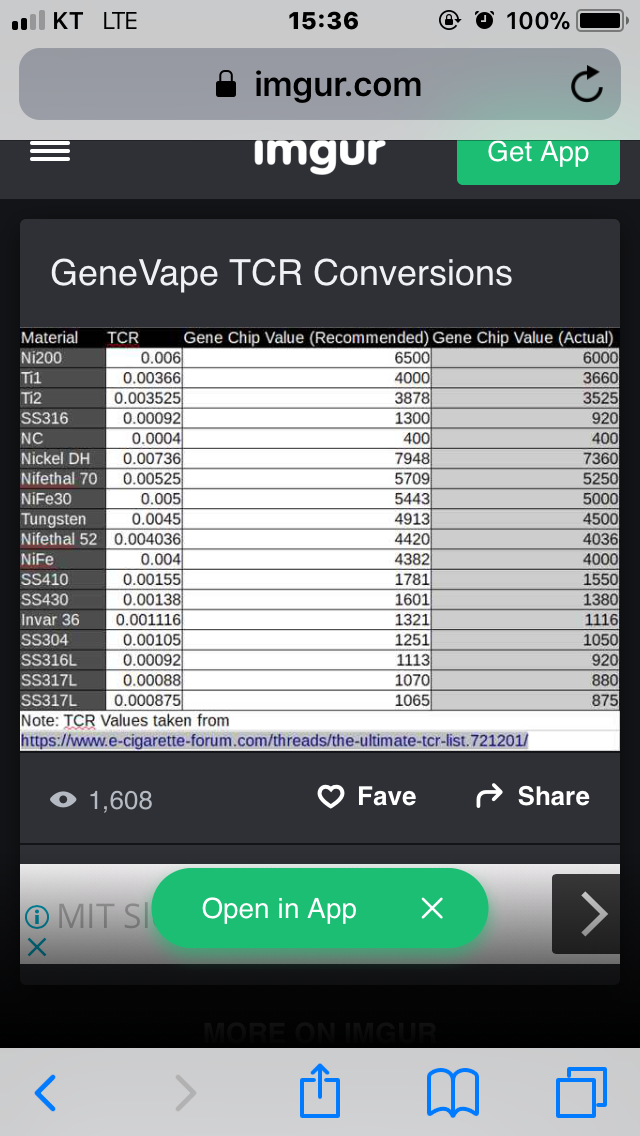This screenshot has height=1136, width=640.
Task: Go back in Safari
Action: pyautogui.click(x=46, y=1093)
